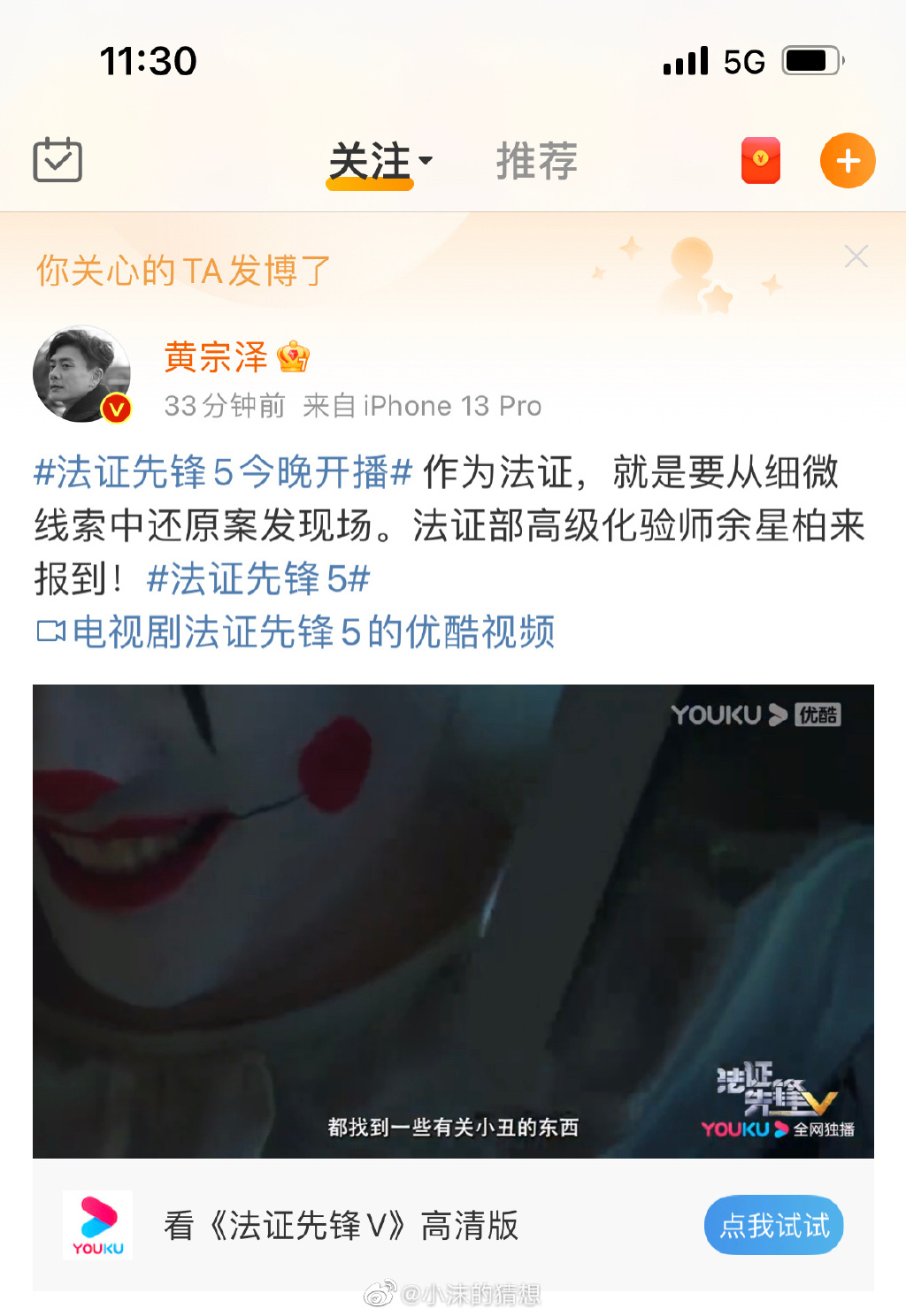Switch to the 推荐 tab
The height and width of the screenshot is (1316, 906).
pyautogui.click(x=536, y=162)
